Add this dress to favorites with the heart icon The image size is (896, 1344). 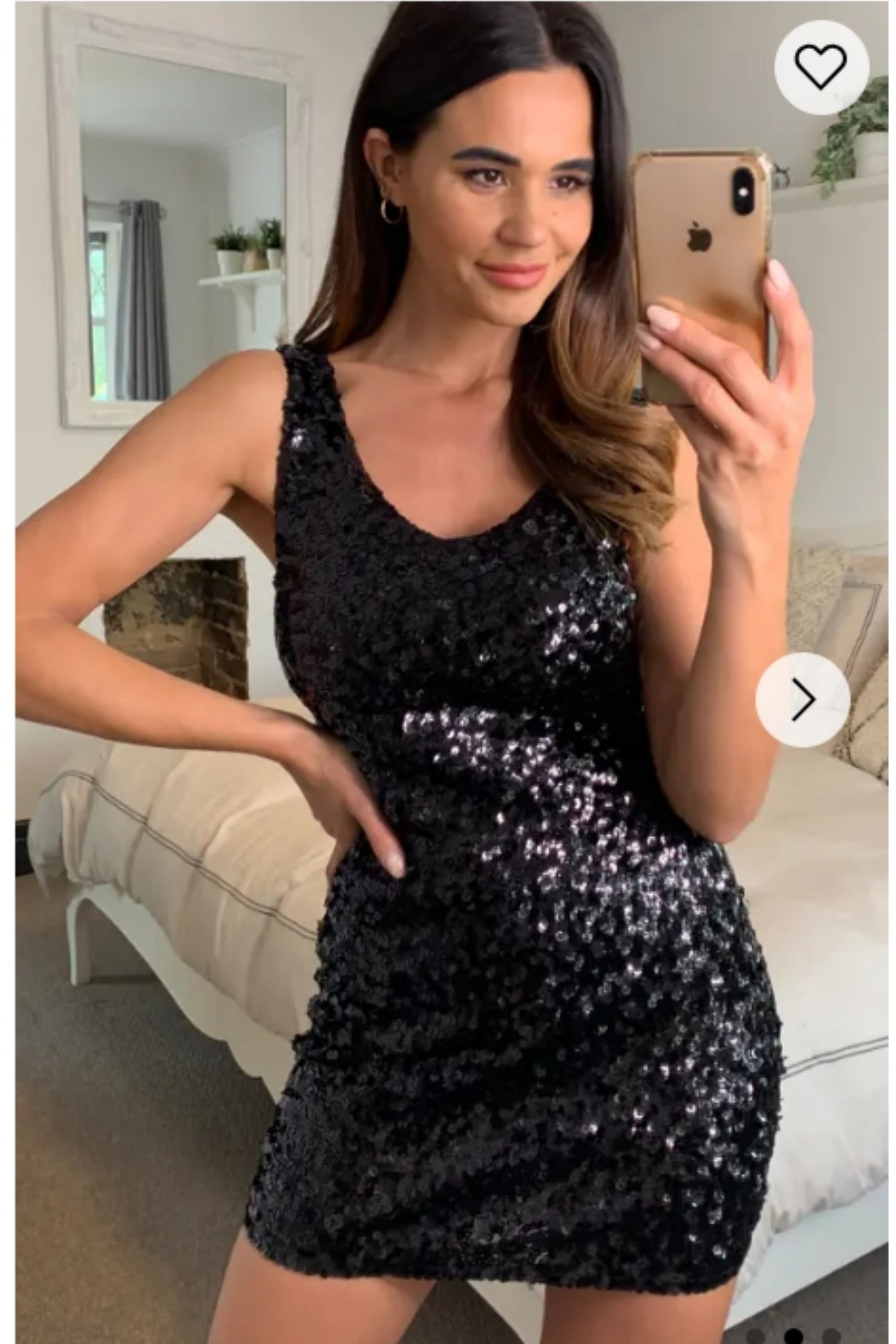point(821,67)
